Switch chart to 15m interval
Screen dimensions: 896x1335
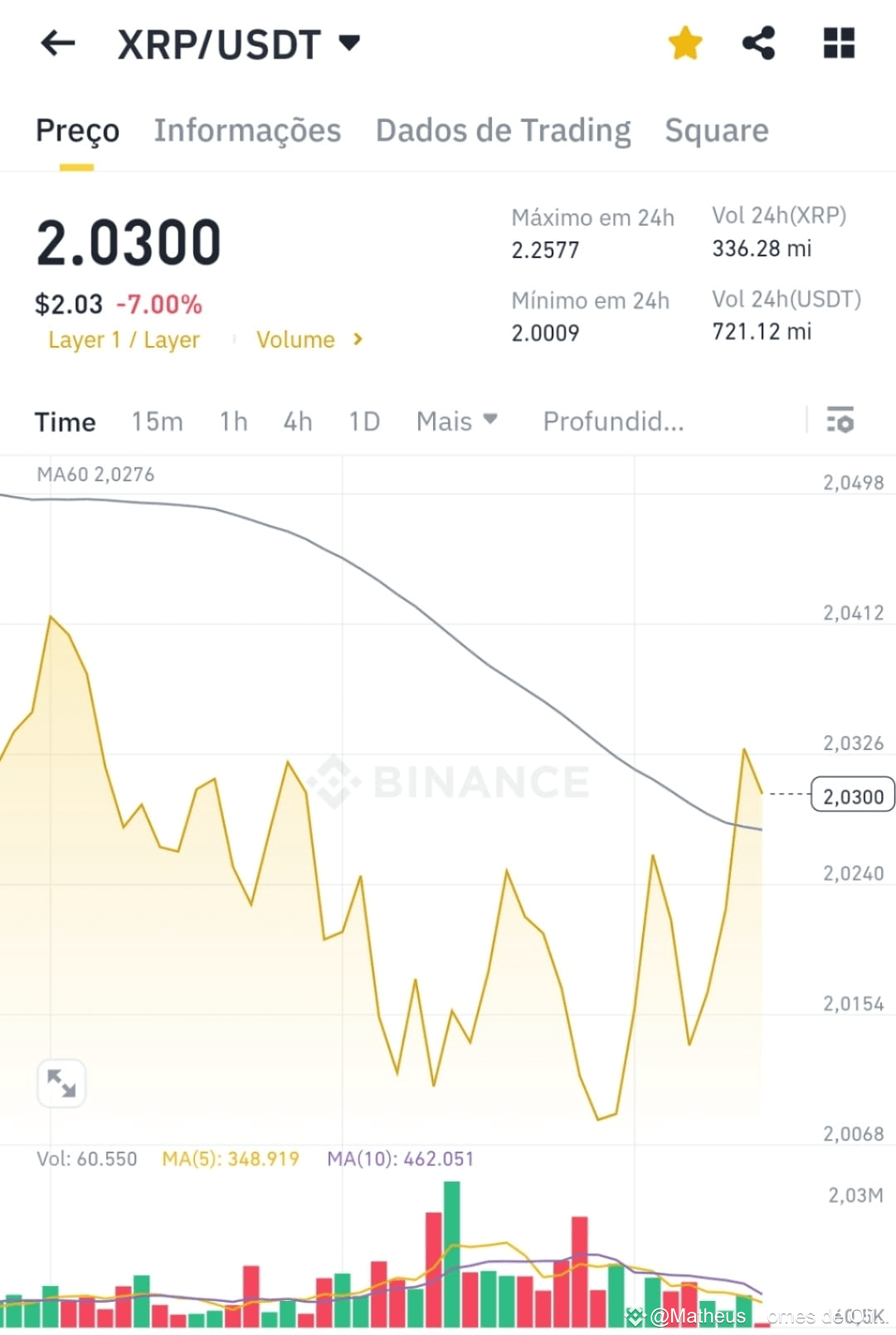click(157, 421)
